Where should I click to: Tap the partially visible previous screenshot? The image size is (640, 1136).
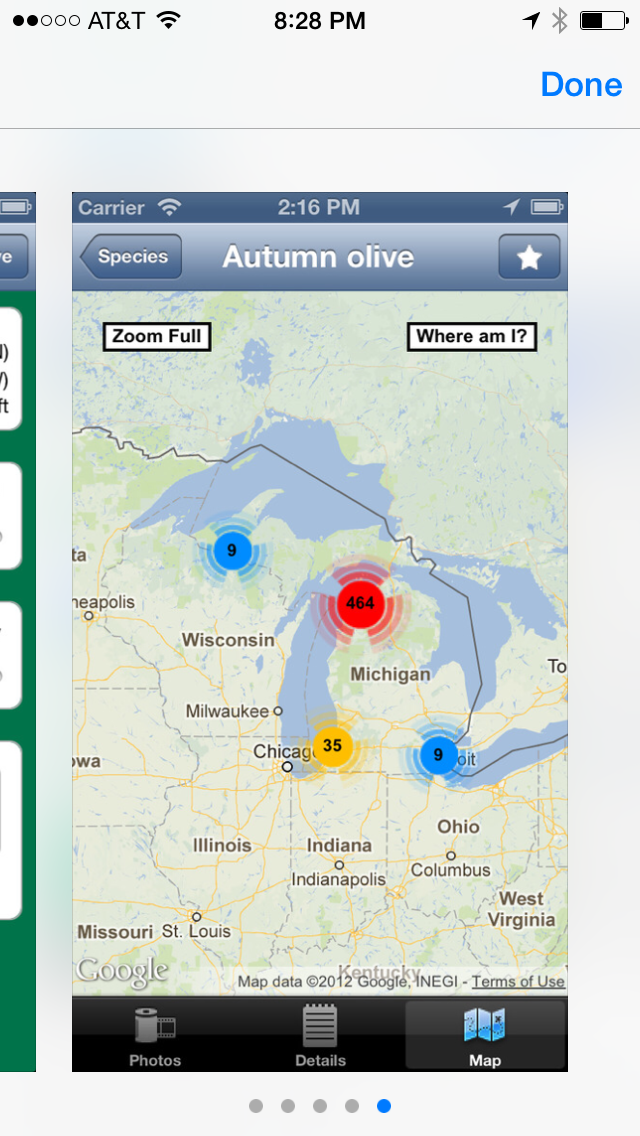16,631
